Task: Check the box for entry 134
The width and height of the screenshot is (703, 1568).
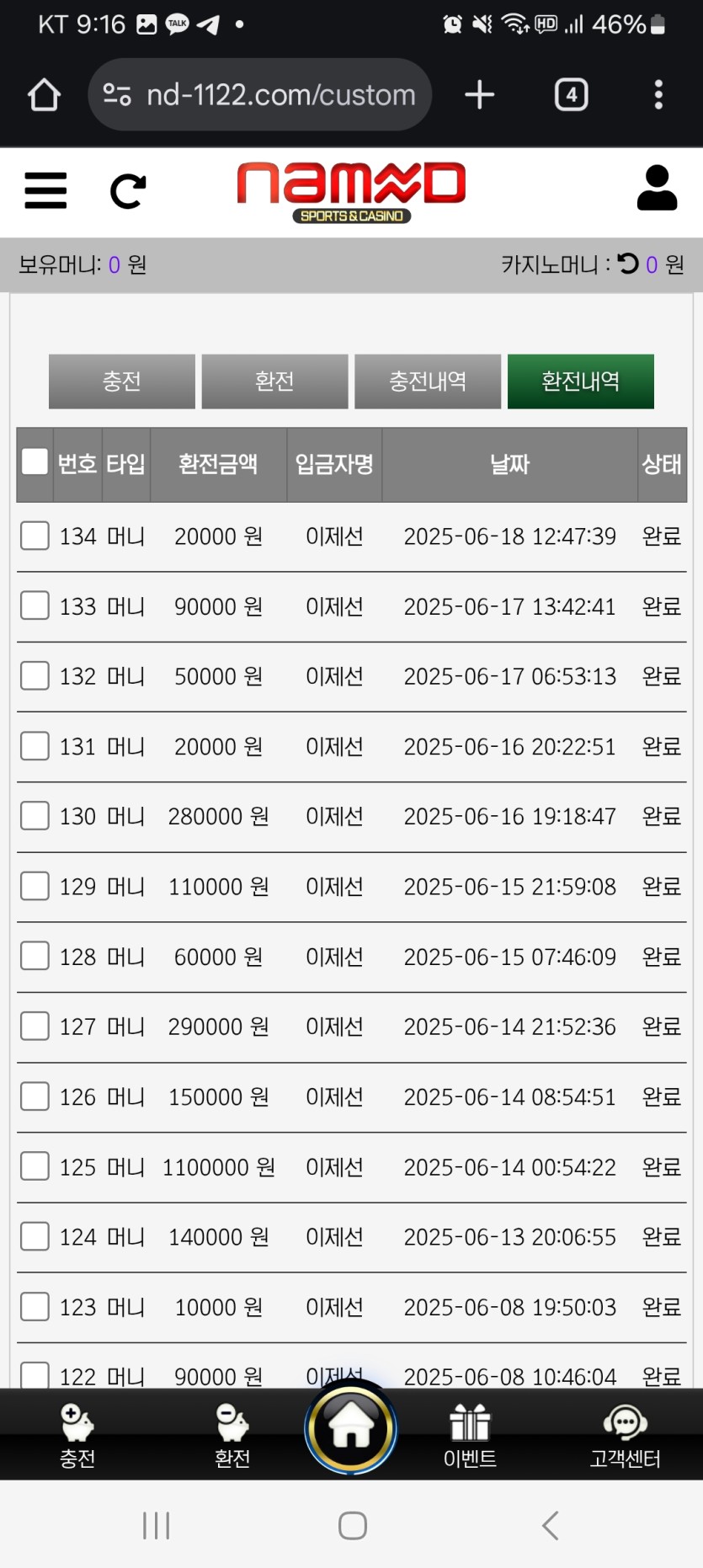Action: (x=35, y=536)
